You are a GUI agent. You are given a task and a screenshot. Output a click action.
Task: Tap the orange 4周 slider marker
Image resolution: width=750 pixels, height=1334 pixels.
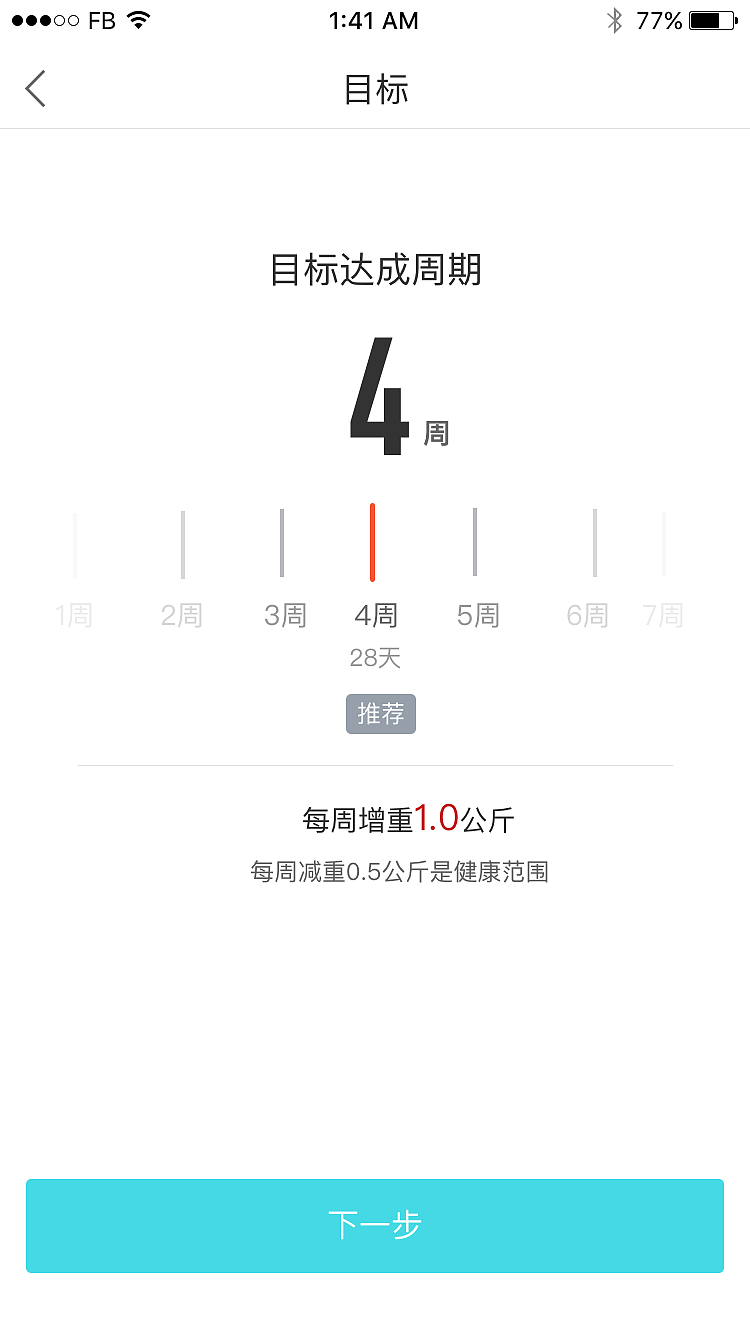click(x=372, y=543)
